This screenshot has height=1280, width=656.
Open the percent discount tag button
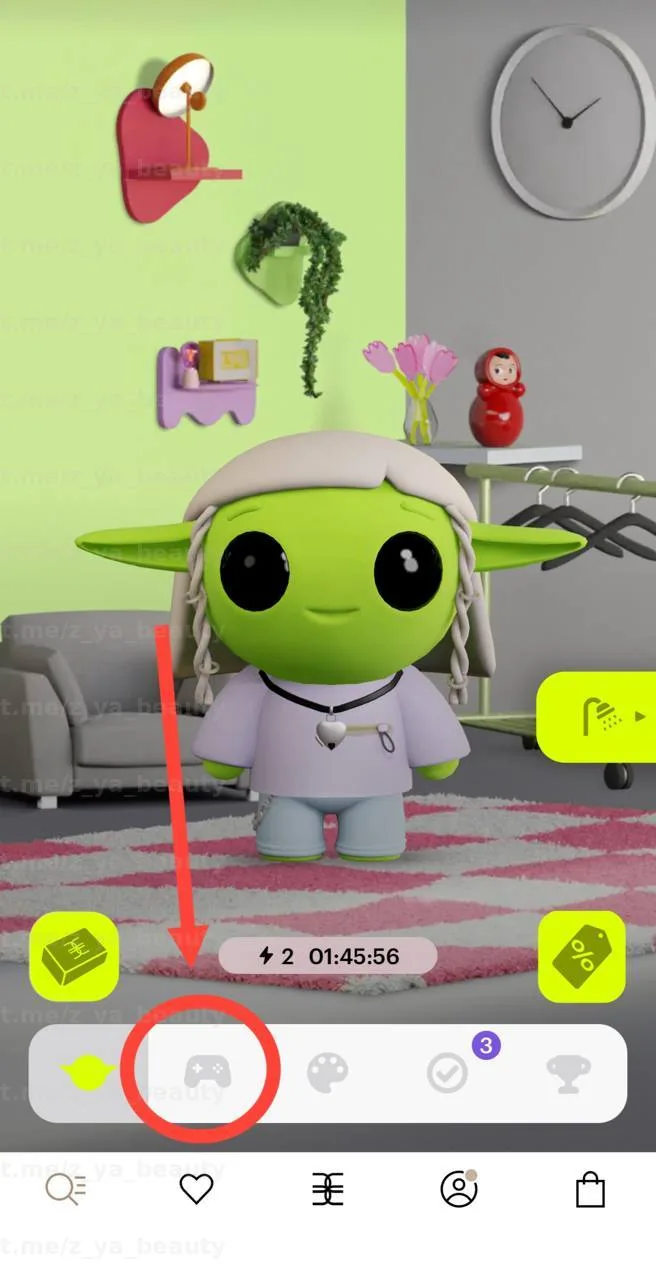click(582, 956)
